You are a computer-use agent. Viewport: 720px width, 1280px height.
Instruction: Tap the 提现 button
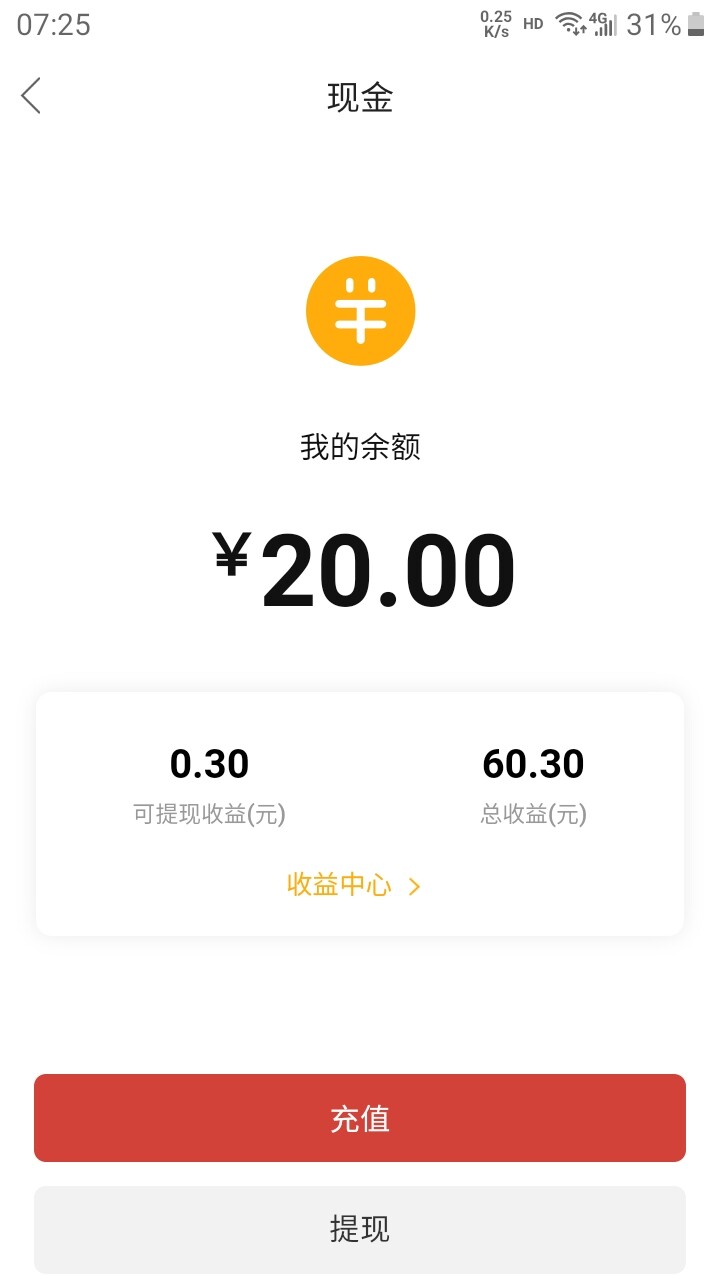click(360, 1229)
